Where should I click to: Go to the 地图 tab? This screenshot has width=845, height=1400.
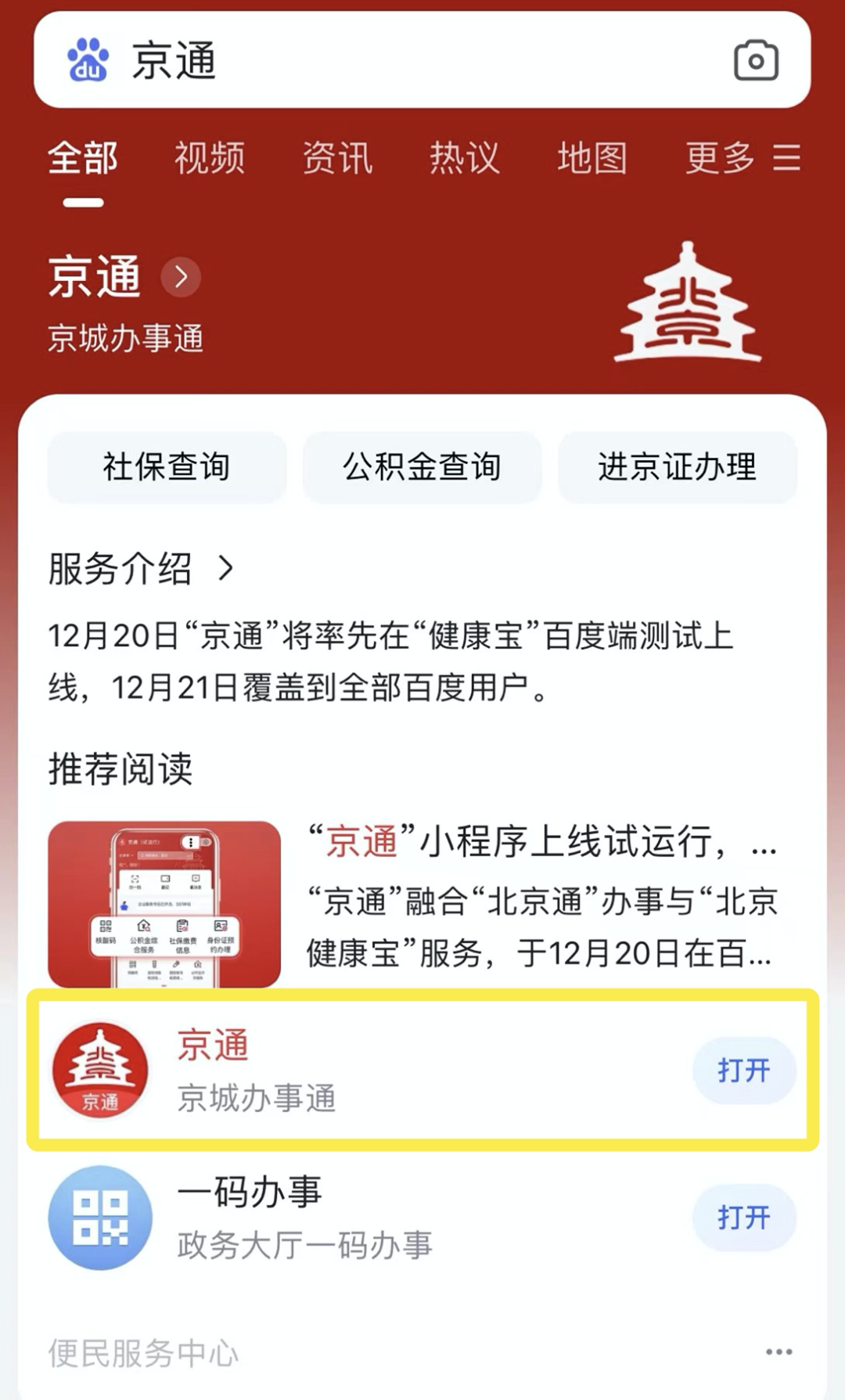[x=592, y=157]
